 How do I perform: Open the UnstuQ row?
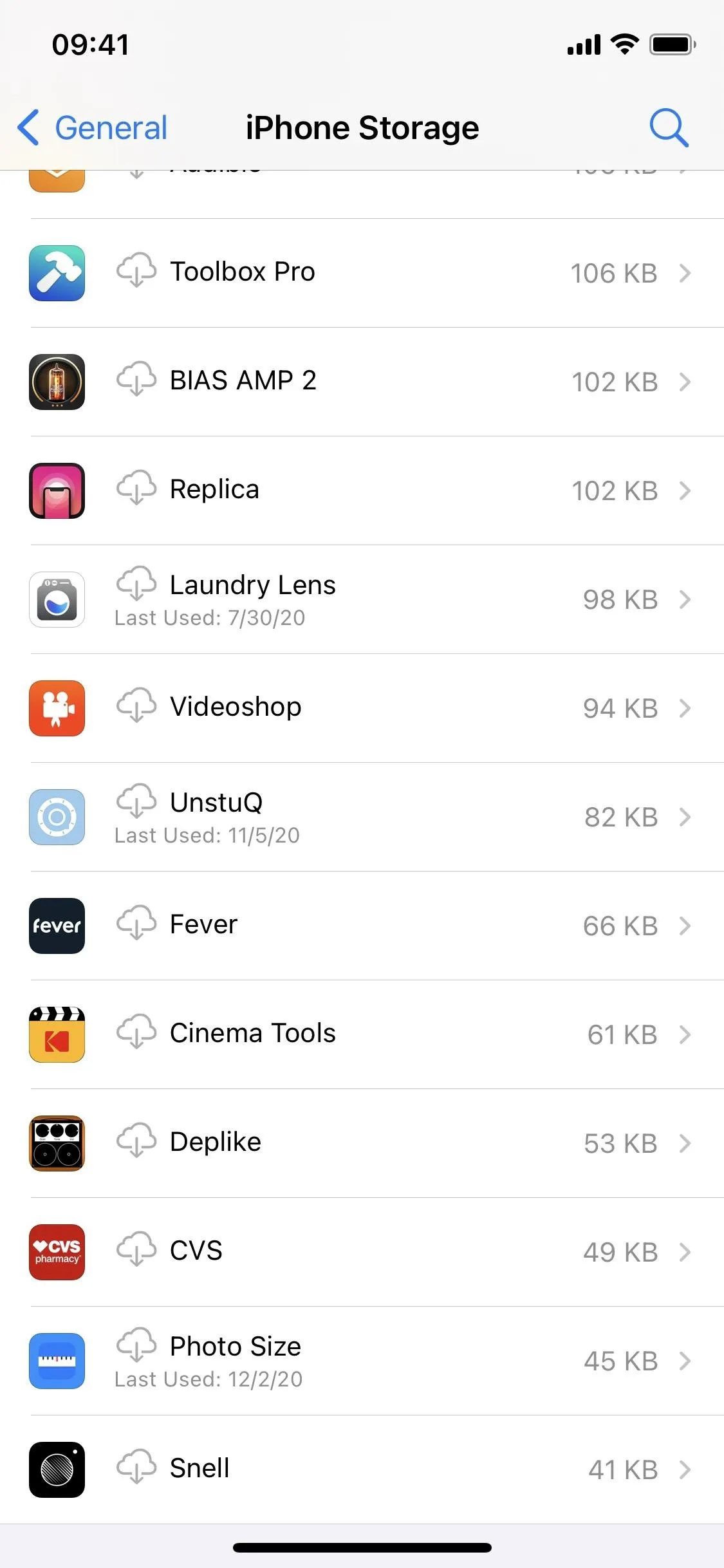(x=362, y=817)
